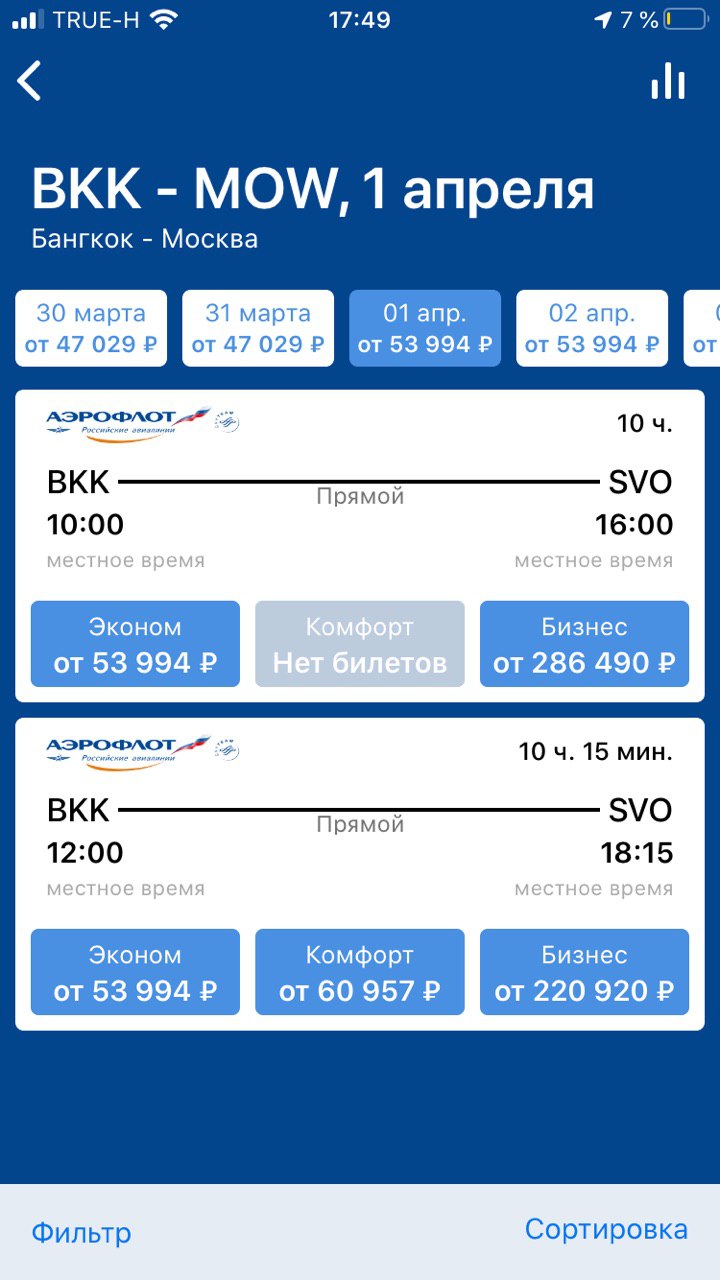720x1280 pixels.
Task: Open Сортировка options
Action: point(606,1229)
